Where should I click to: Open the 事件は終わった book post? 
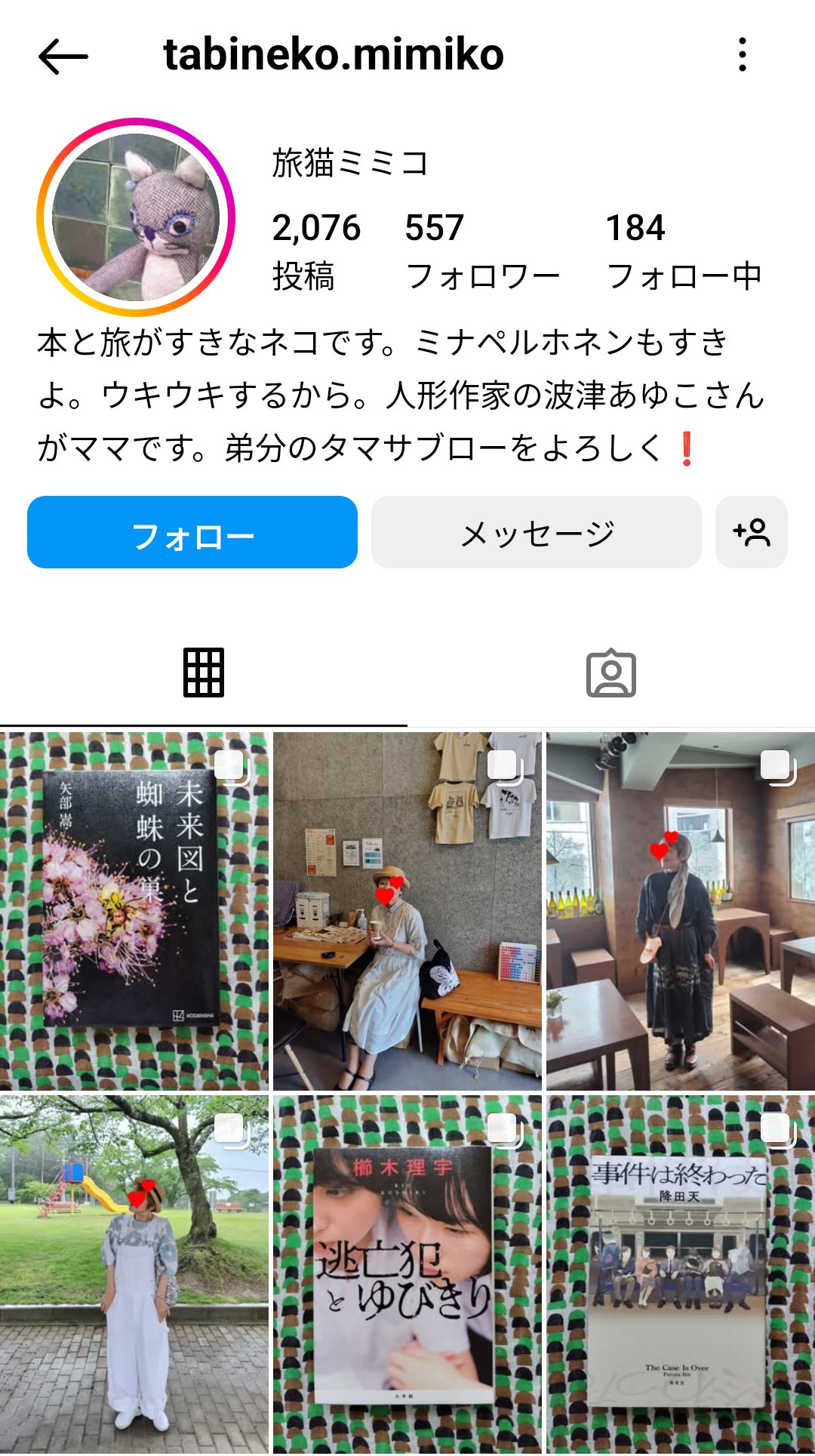[x=681, y=1275]
